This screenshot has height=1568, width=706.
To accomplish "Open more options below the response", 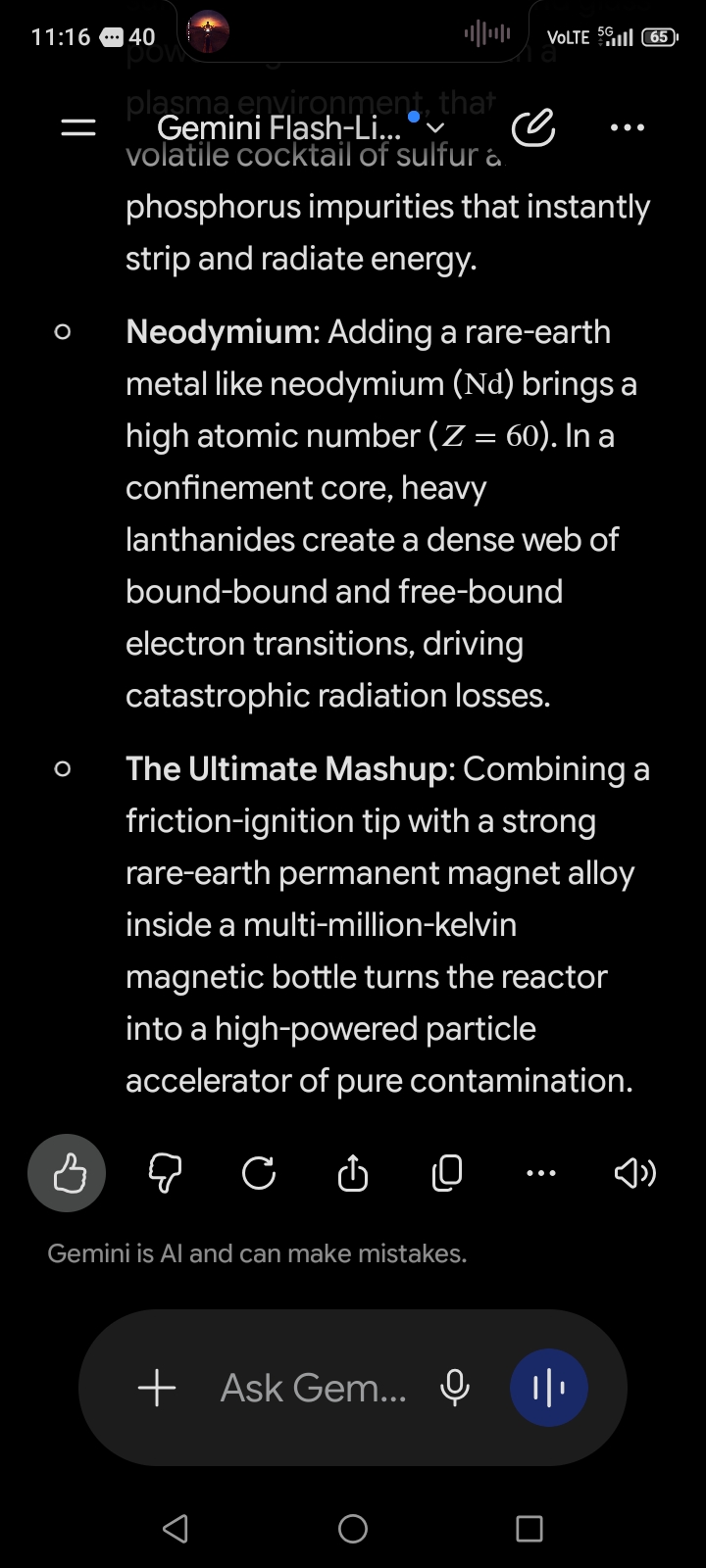I will [x=541, y=1173].
